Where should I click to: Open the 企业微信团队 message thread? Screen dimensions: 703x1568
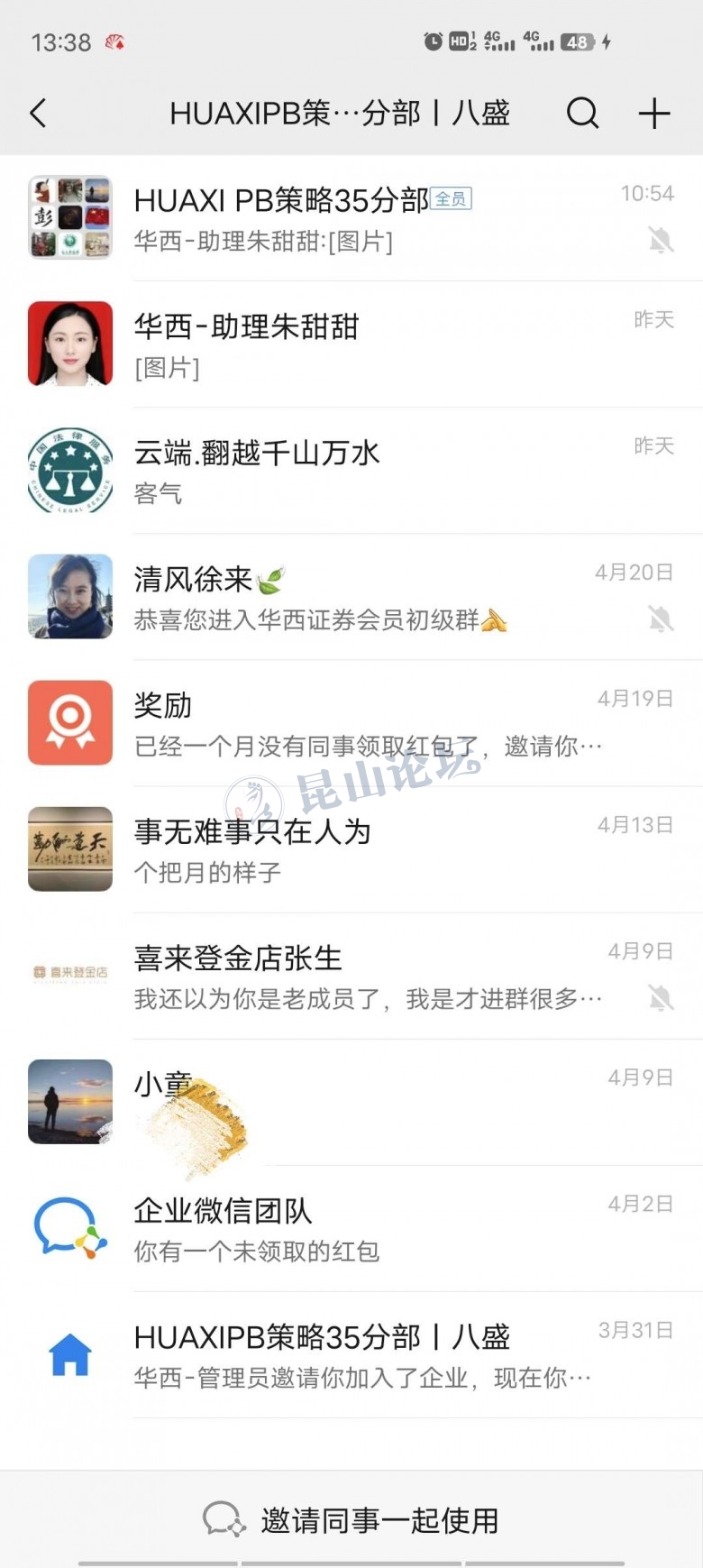pyautogui.click(x=351, y=1228)
